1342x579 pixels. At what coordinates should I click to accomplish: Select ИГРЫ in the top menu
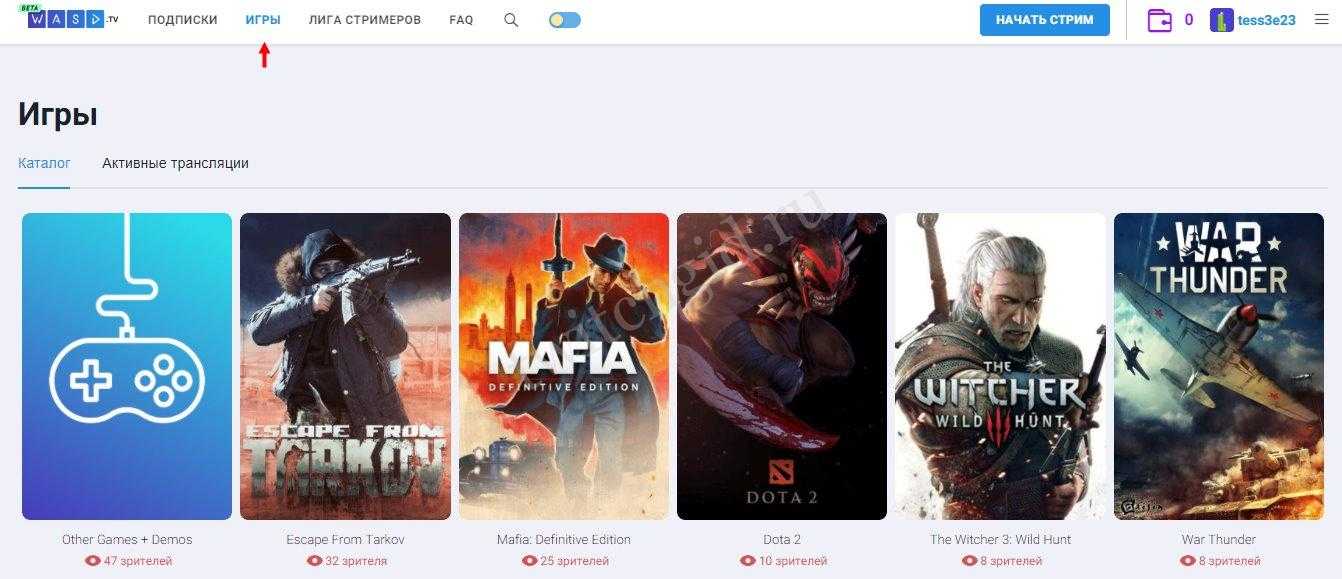(x=263, y=20)
